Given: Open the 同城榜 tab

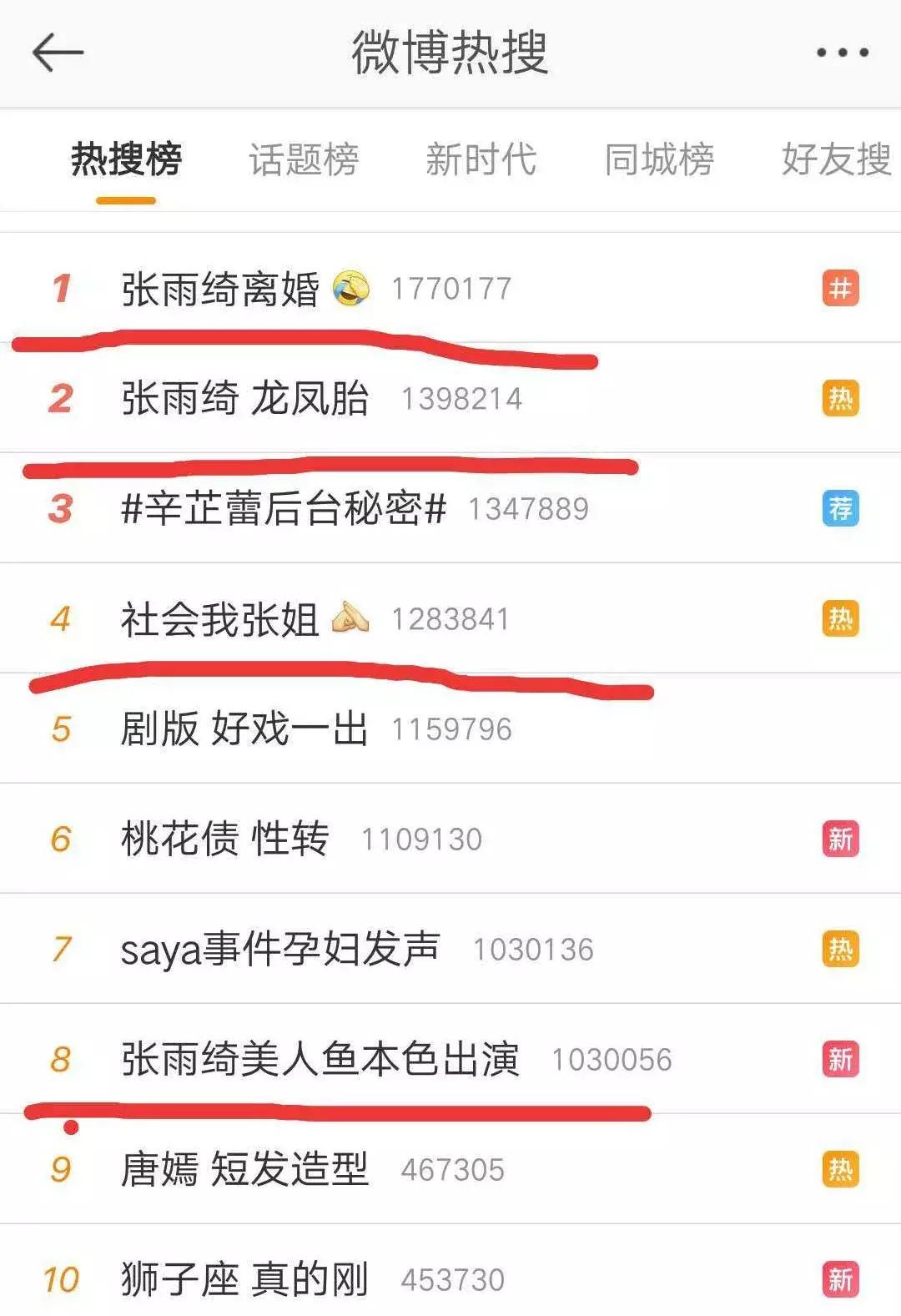Looking at the screenshot, I should click(659, 159).
